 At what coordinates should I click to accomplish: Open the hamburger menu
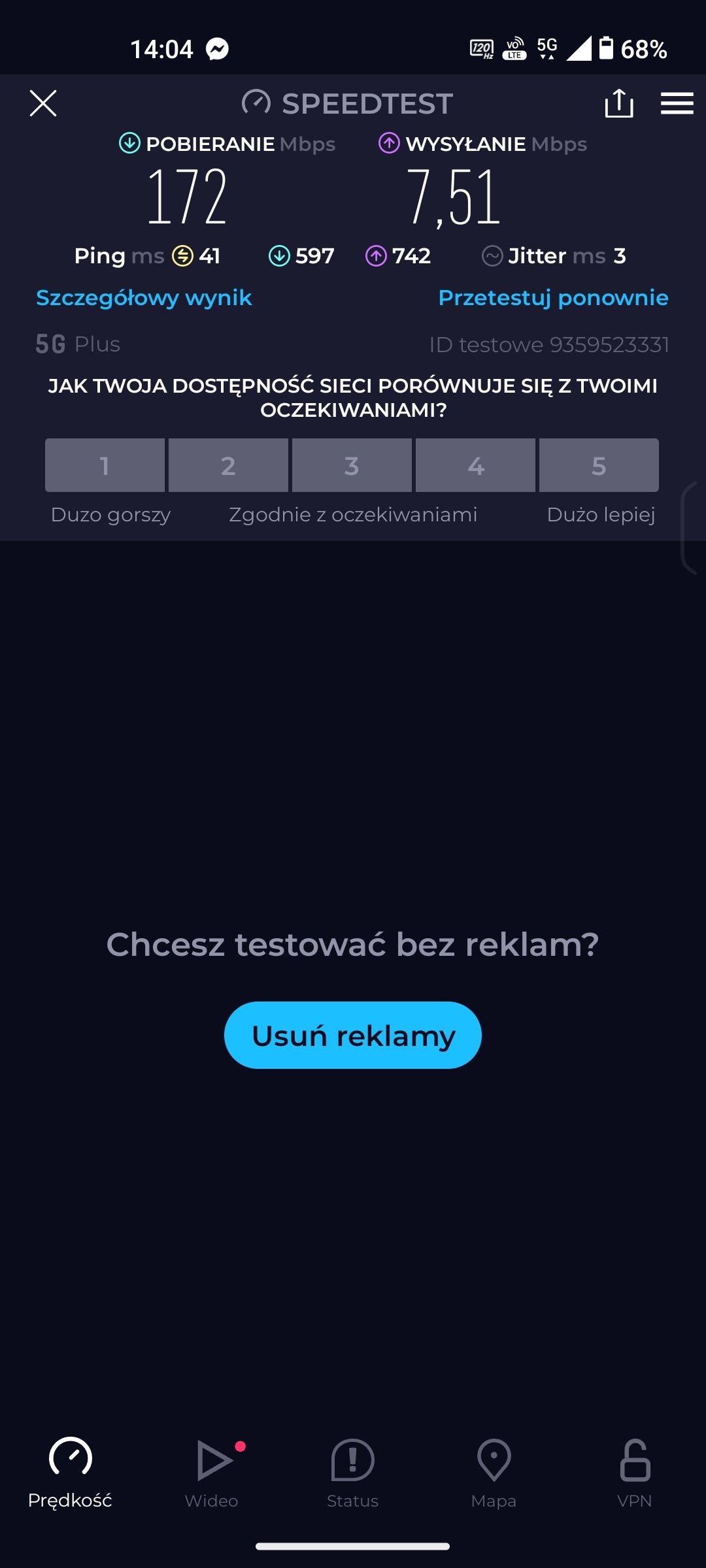point(677,103)
